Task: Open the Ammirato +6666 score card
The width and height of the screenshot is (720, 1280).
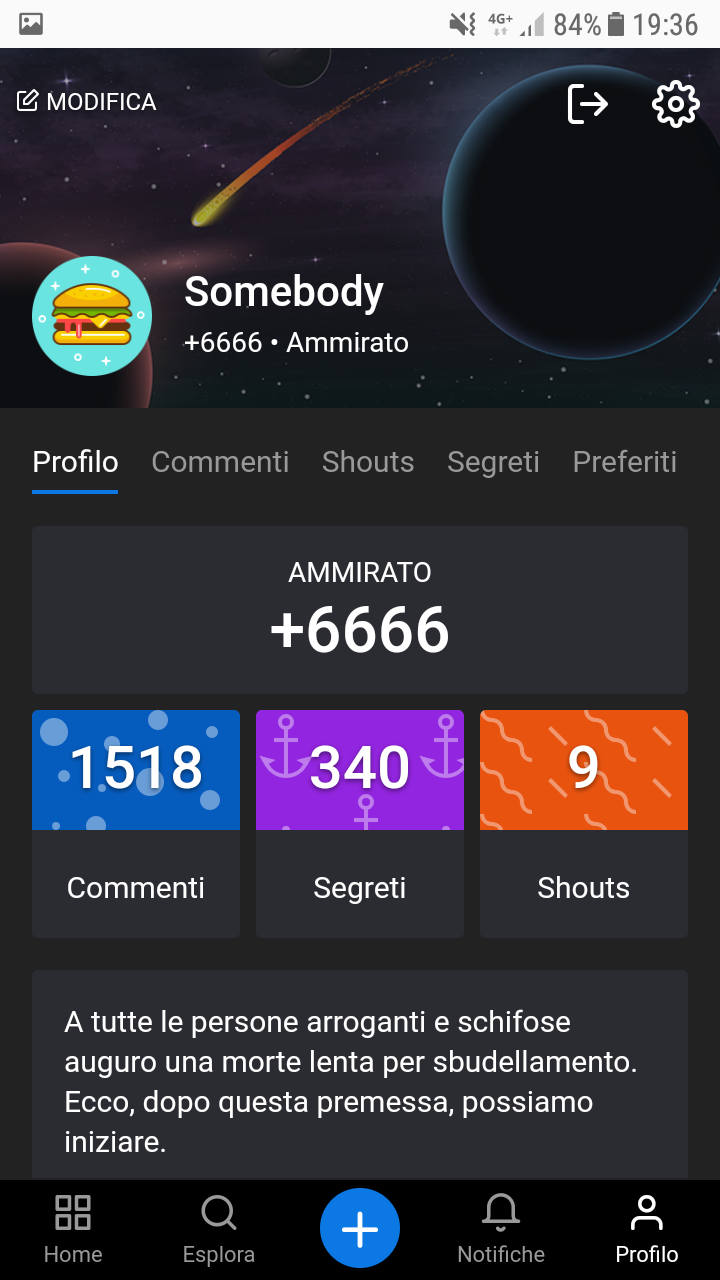Action: pos(360,610)
